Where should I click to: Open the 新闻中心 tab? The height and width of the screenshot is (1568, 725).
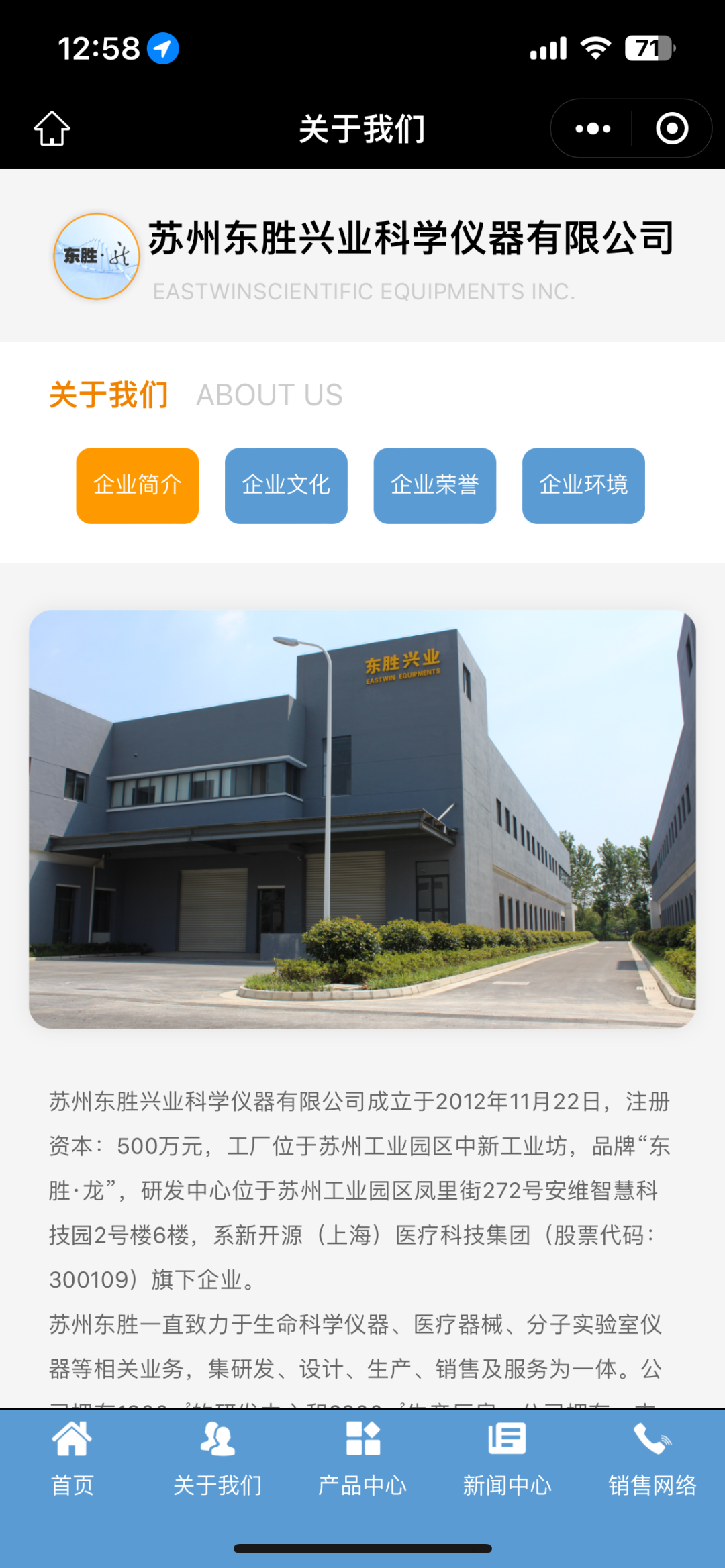tap(507, 1460)
